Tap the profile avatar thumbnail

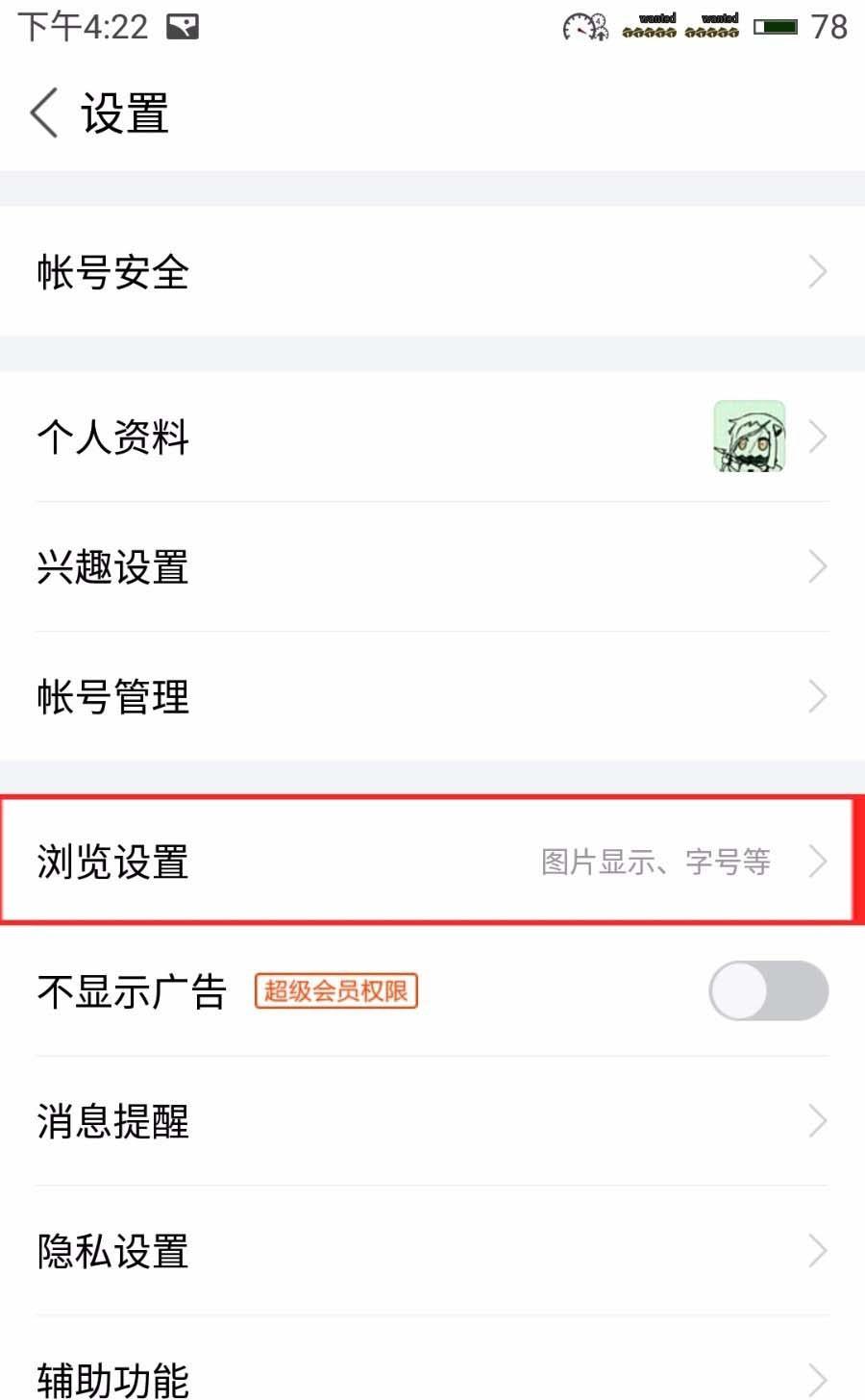coord(749,437)
